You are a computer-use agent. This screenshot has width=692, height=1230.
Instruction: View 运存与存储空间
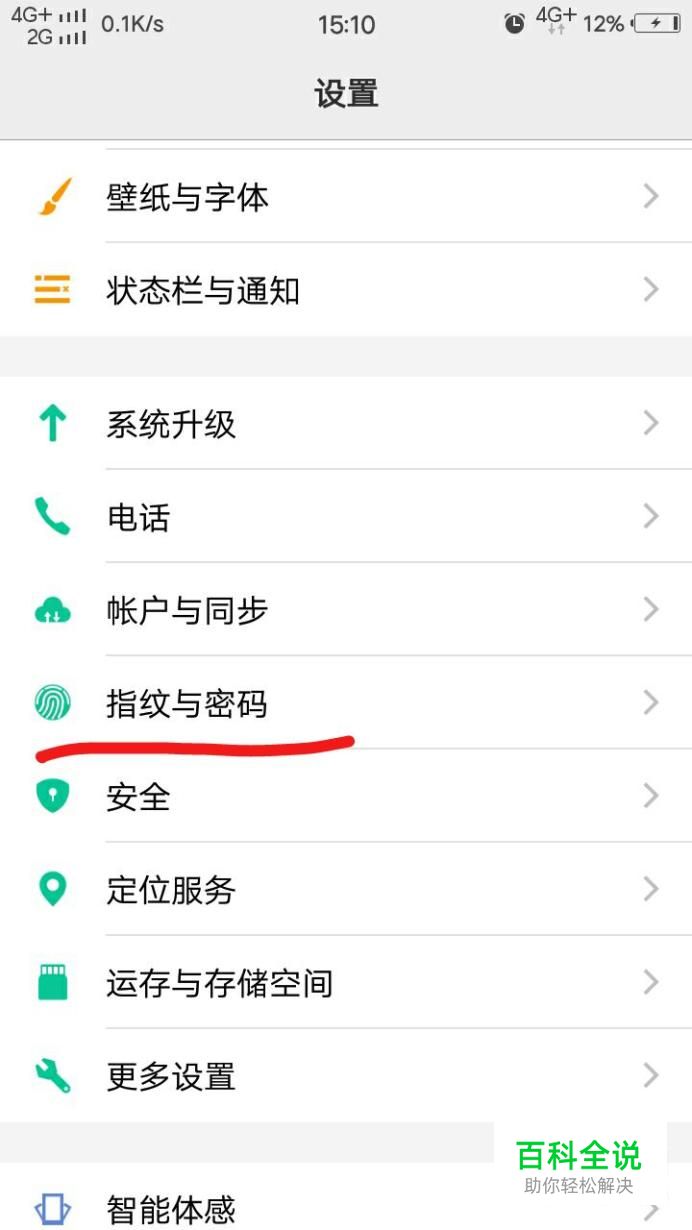pyautogui.click(x=346, y=983)
